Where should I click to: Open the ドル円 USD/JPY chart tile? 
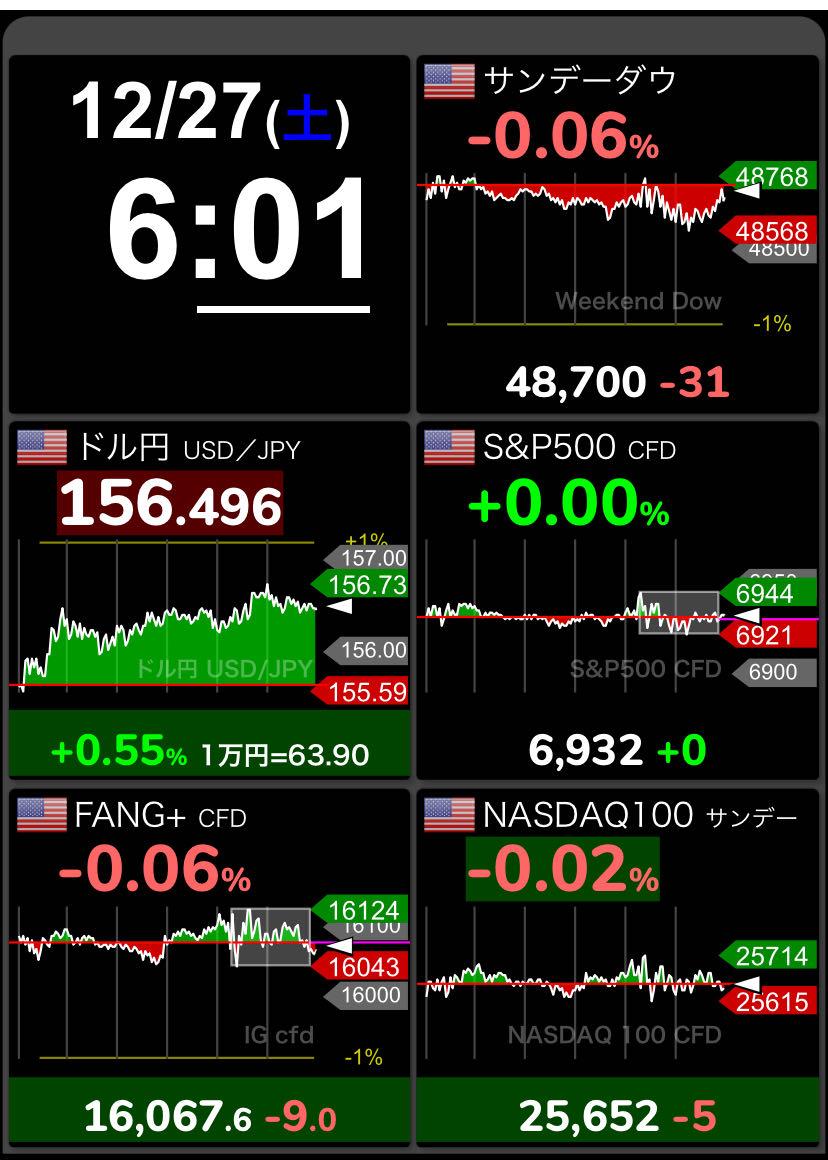[209, 600]
